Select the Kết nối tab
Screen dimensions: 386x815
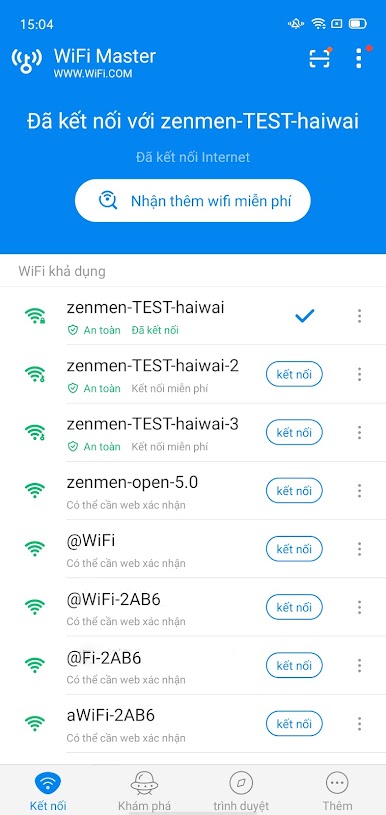point(48,791)
